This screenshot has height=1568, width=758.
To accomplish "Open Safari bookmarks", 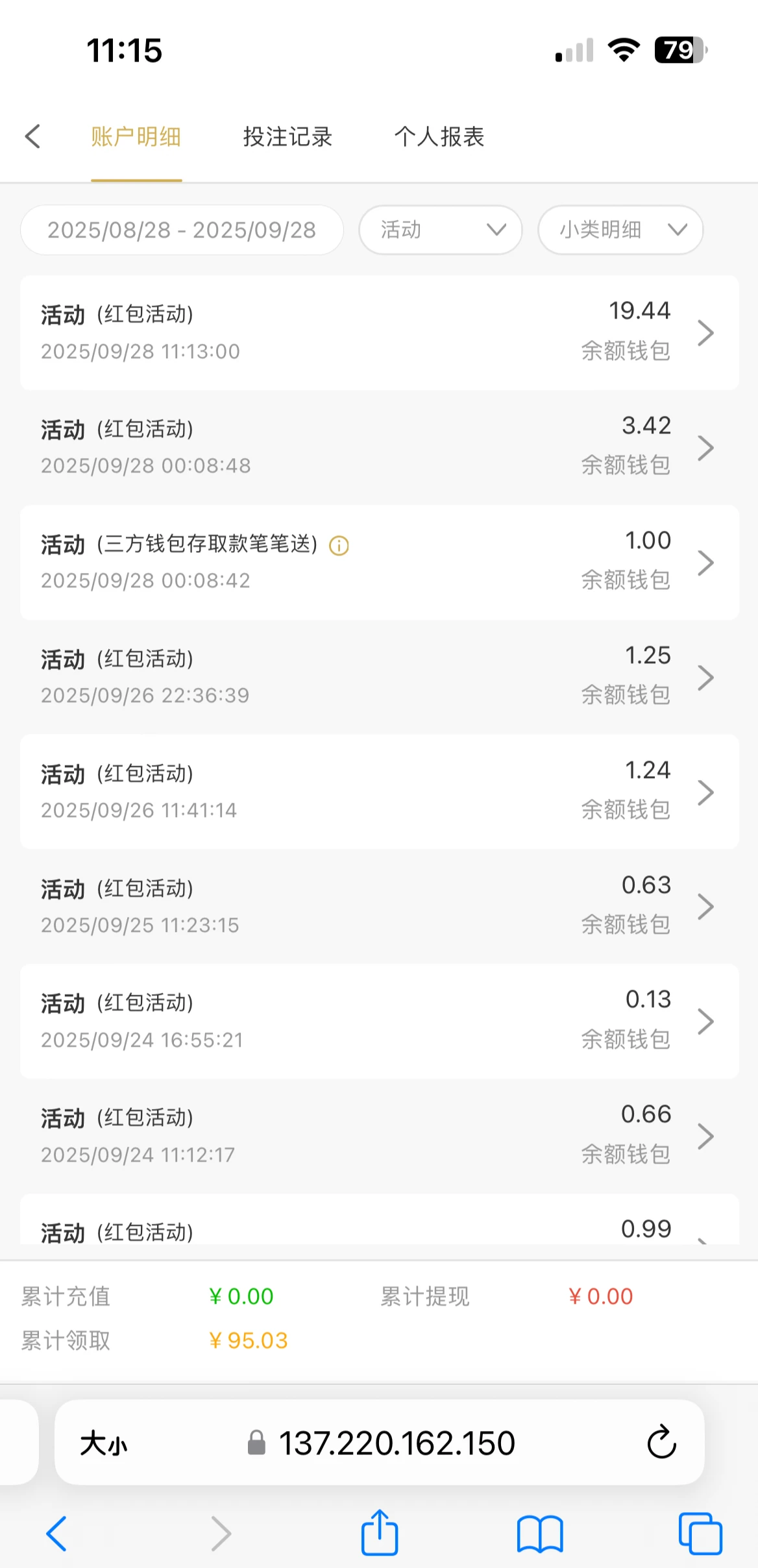I will coord(540,1533).
